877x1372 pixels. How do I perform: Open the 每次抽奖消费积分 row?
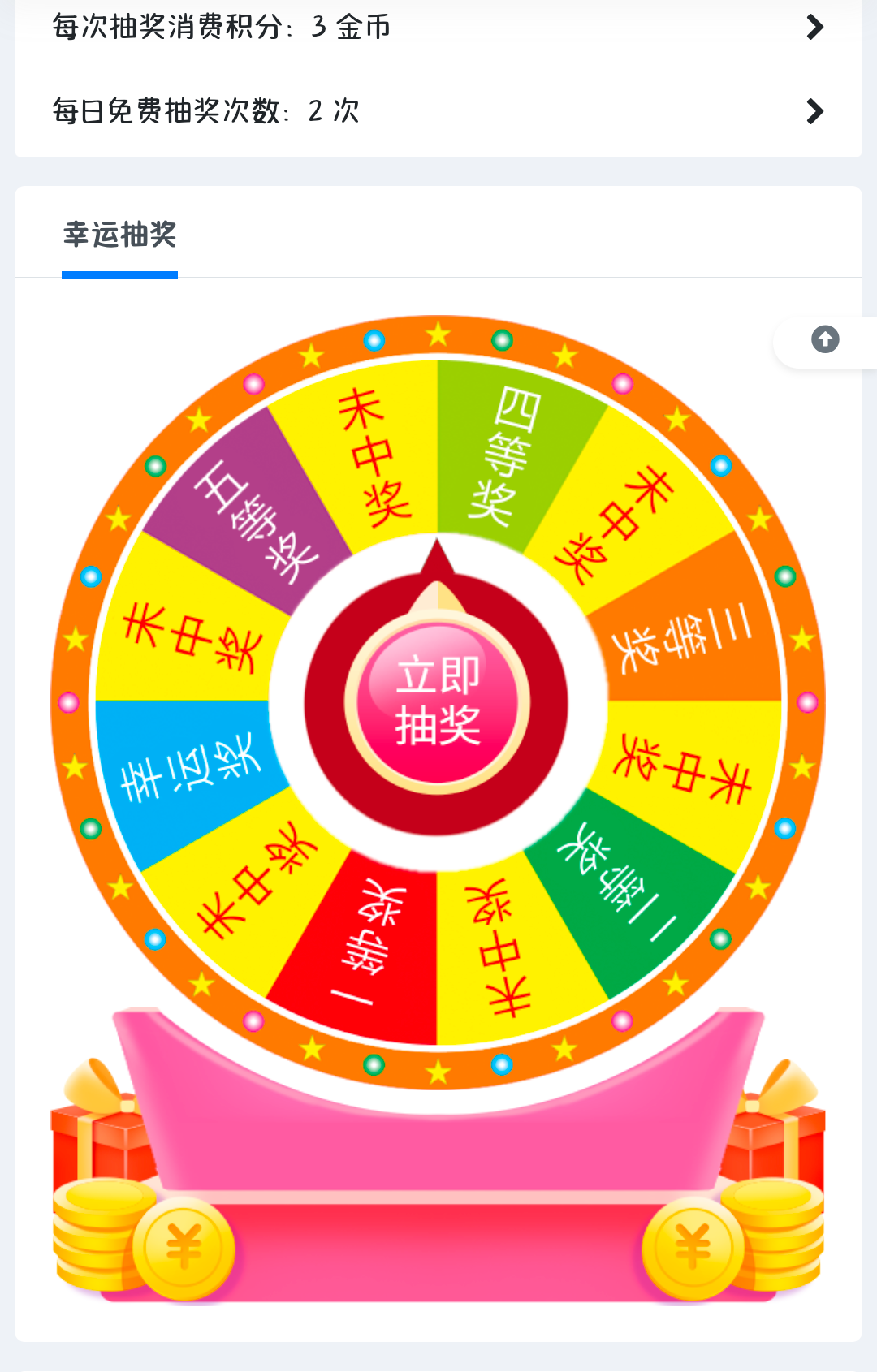(438, 28)
